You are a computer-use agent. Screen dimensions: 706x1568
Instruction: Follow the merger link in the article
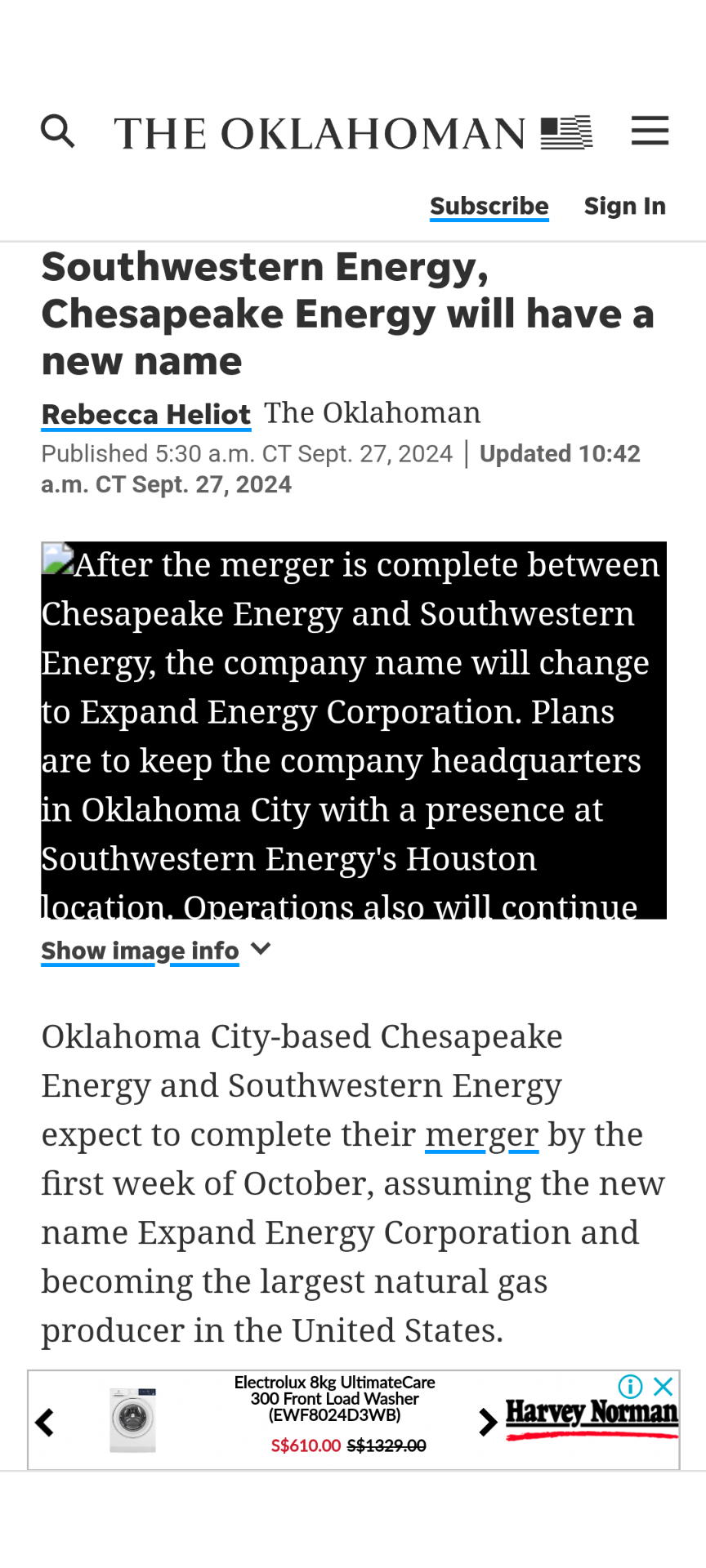tap(482, 1134)
